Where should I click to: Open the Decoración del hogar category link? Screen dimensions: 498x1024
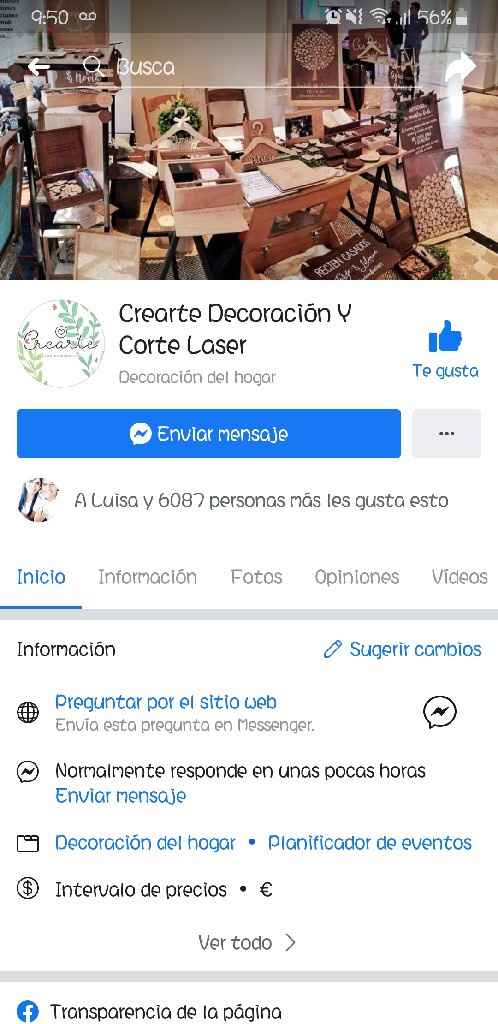tap(145, 842)
